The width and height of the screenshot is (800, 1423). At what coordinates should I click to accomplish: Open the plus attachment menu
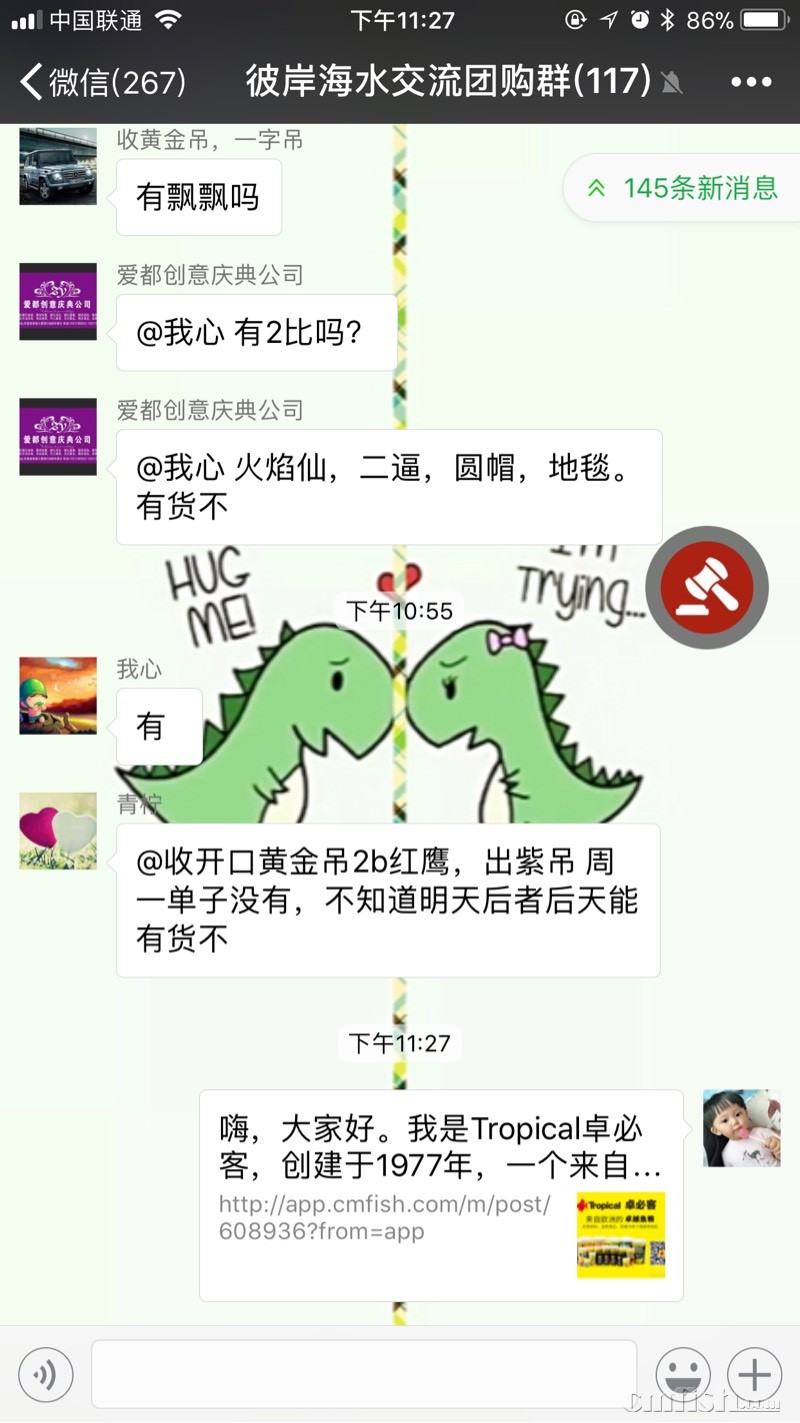tap(755, 1375)
